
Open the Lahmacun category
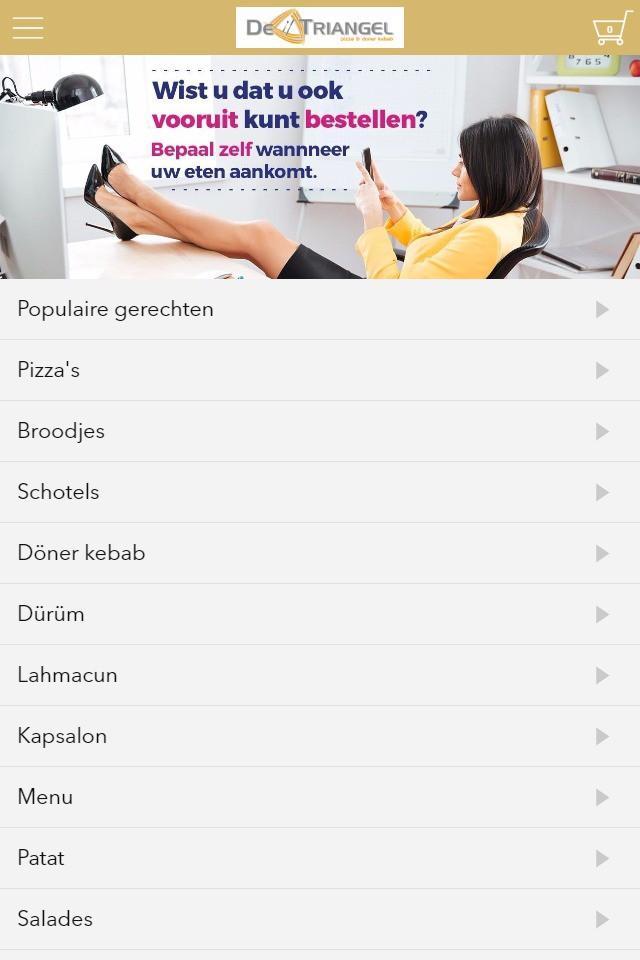[x=320, y=675]
